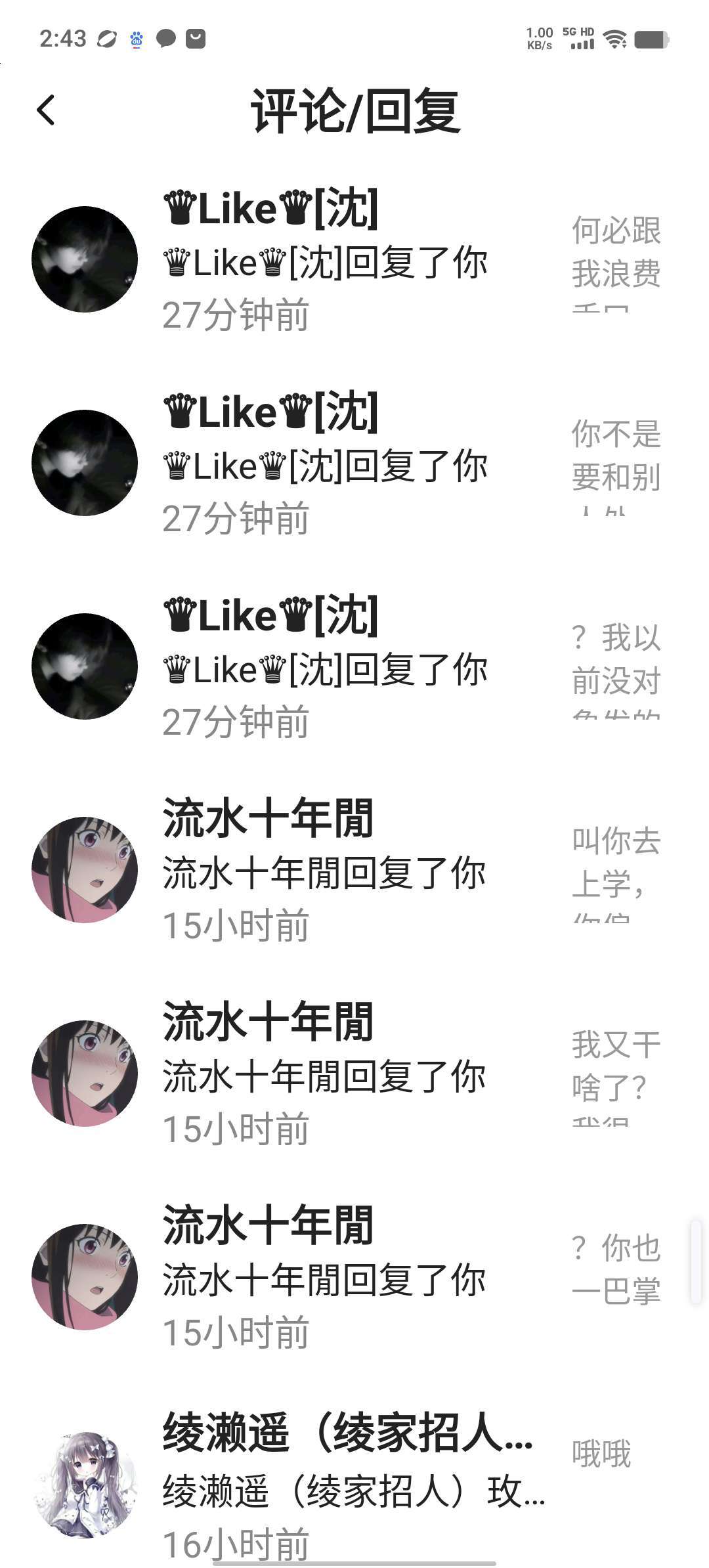This screenshot has width=709, height=1568.
Task: Open 流水十年間's reply starting 叫你去上学
Action: tap(616, 871)
